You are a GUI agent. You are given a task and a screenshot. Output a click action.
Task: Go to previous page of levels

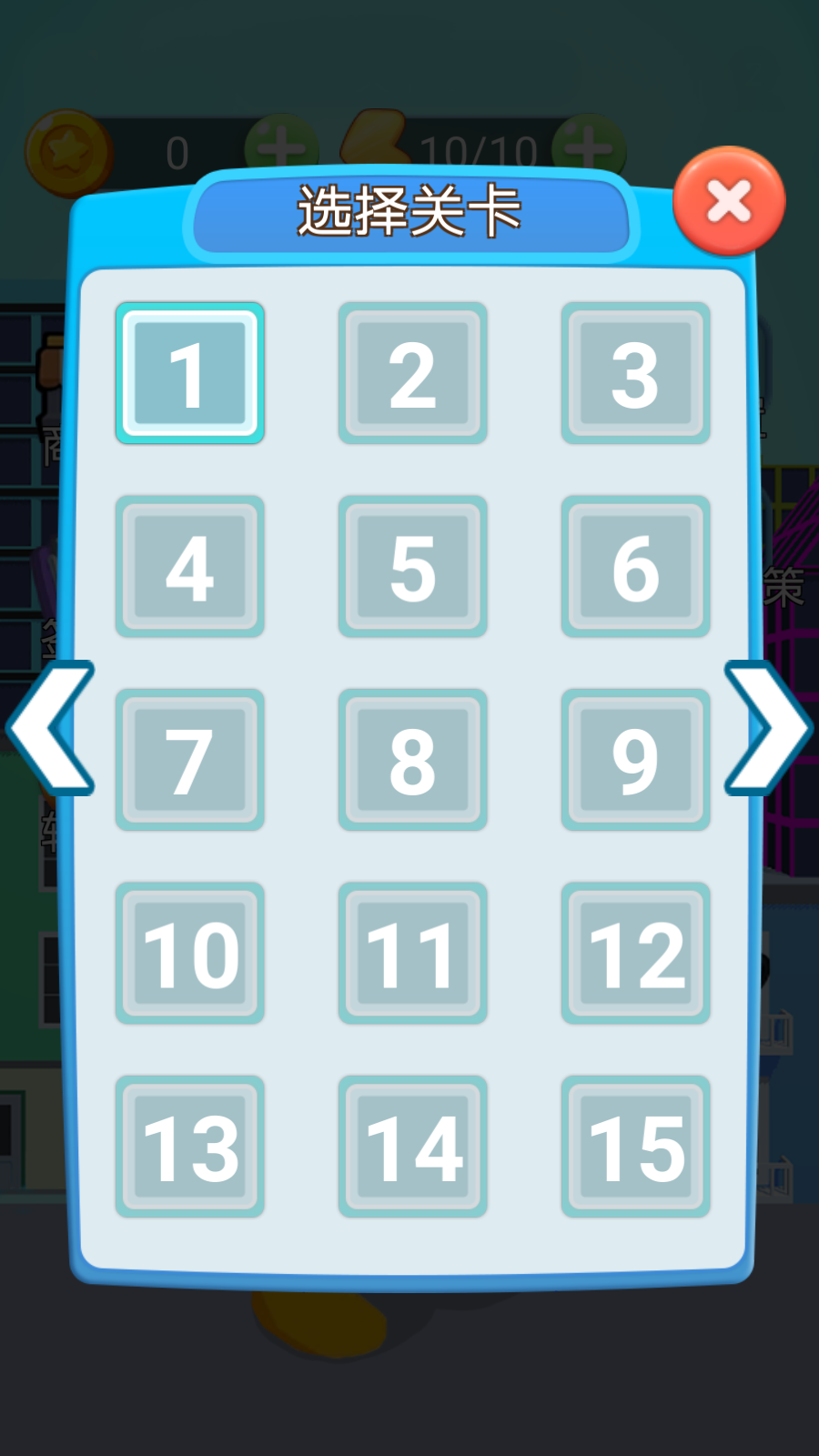(x=50, y=728)
